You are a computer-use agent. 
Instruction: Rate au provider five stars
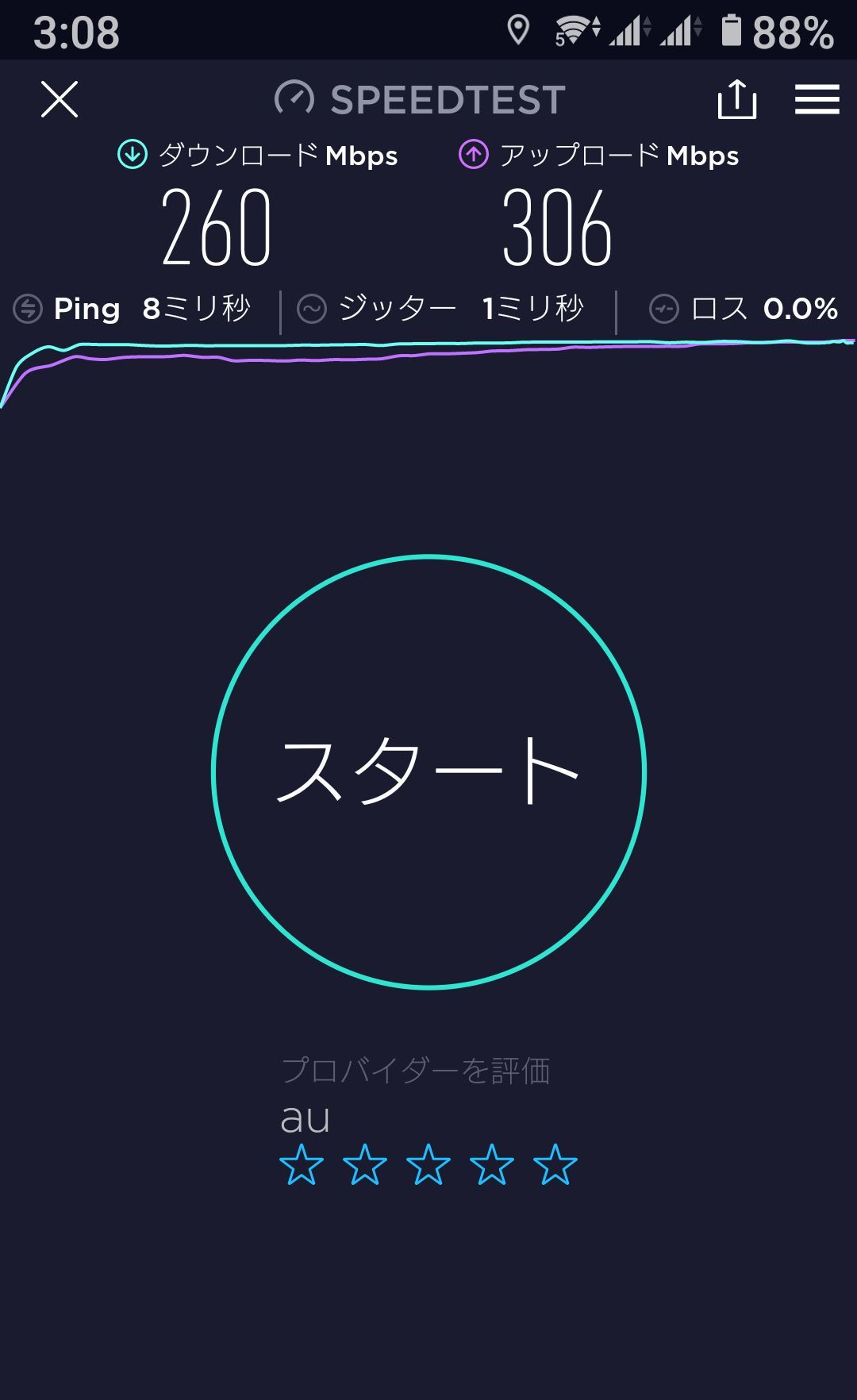[555, 1164]
